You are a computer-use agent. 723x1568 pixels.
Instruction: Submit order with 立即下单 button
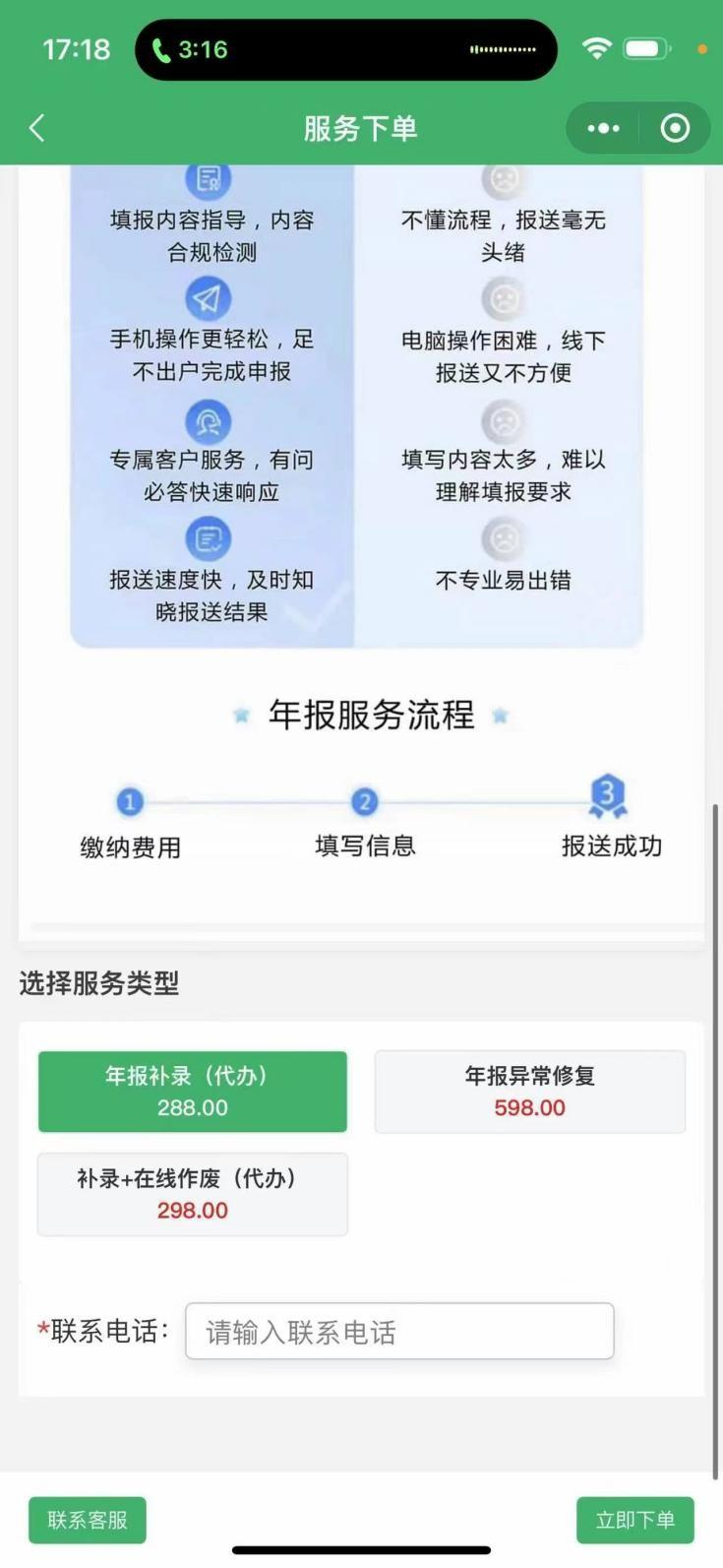pyautogui.click(x=634, y=1520)
